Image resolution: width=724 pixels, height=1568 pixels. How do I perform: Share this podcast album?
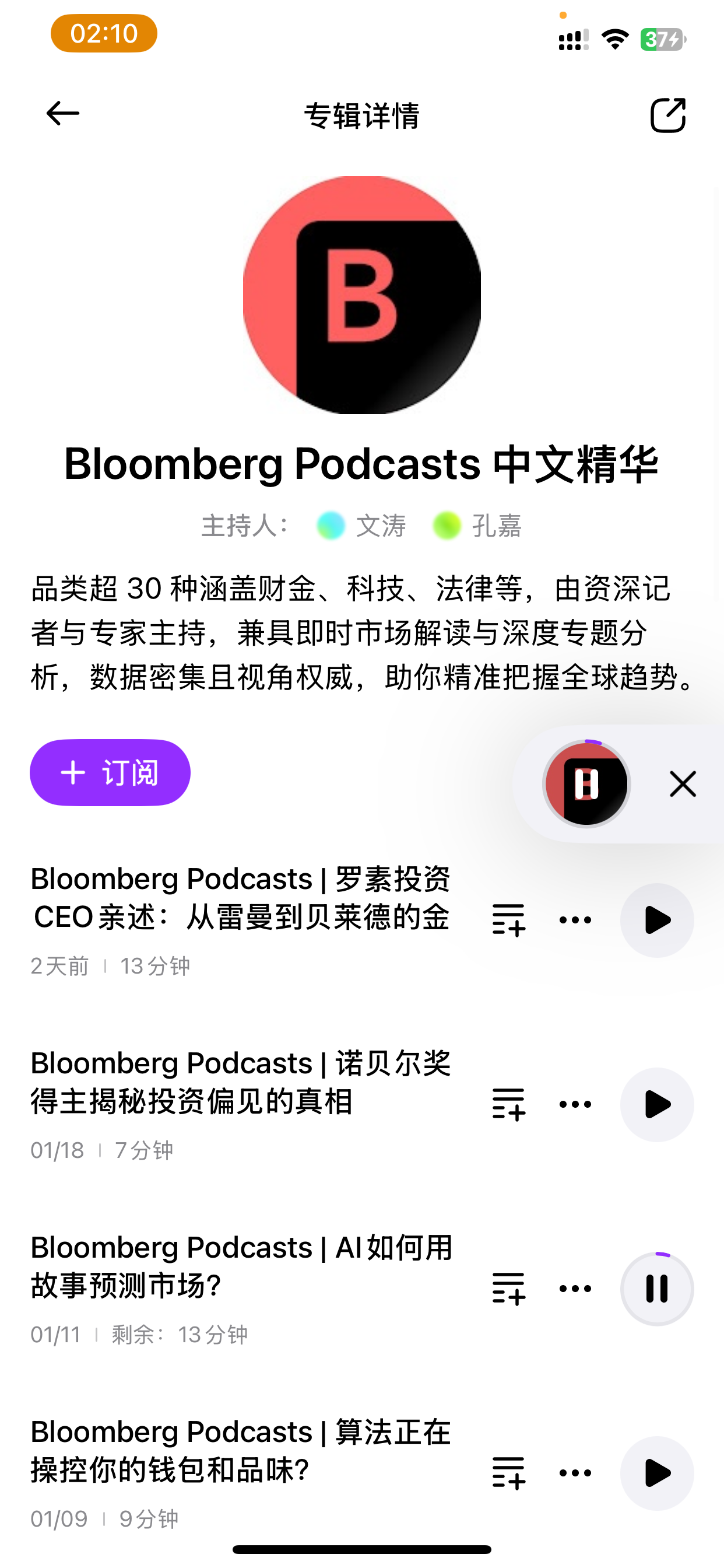[667, 115]
